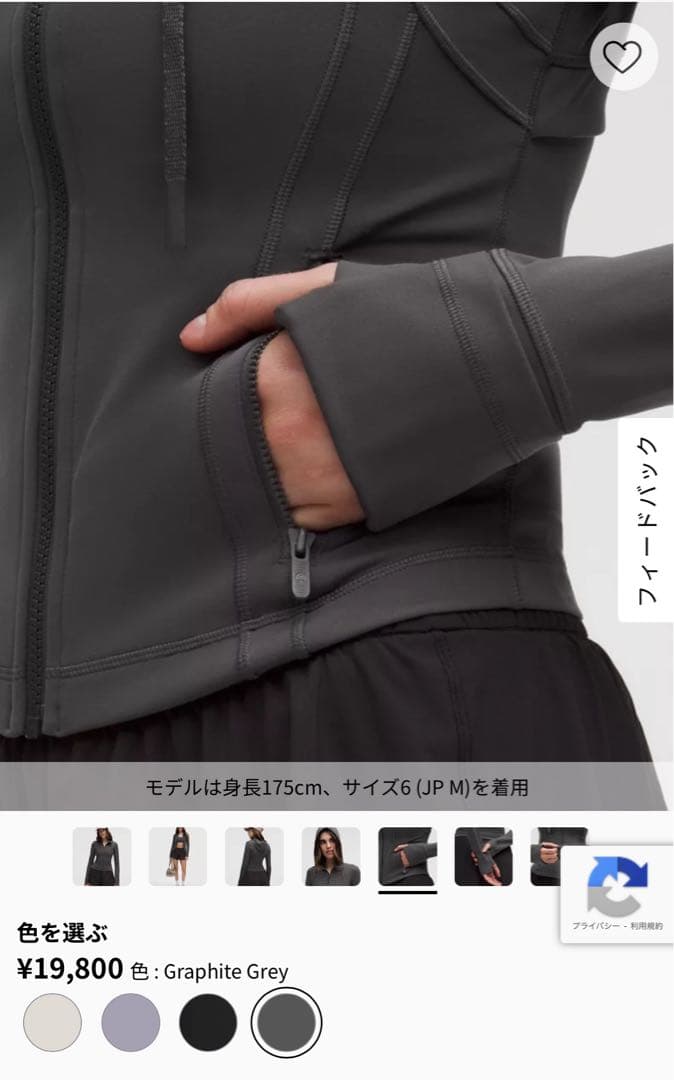The image size is (674, 1080).
Task: View first thumbnail of model front view
Action: (102, 856)
